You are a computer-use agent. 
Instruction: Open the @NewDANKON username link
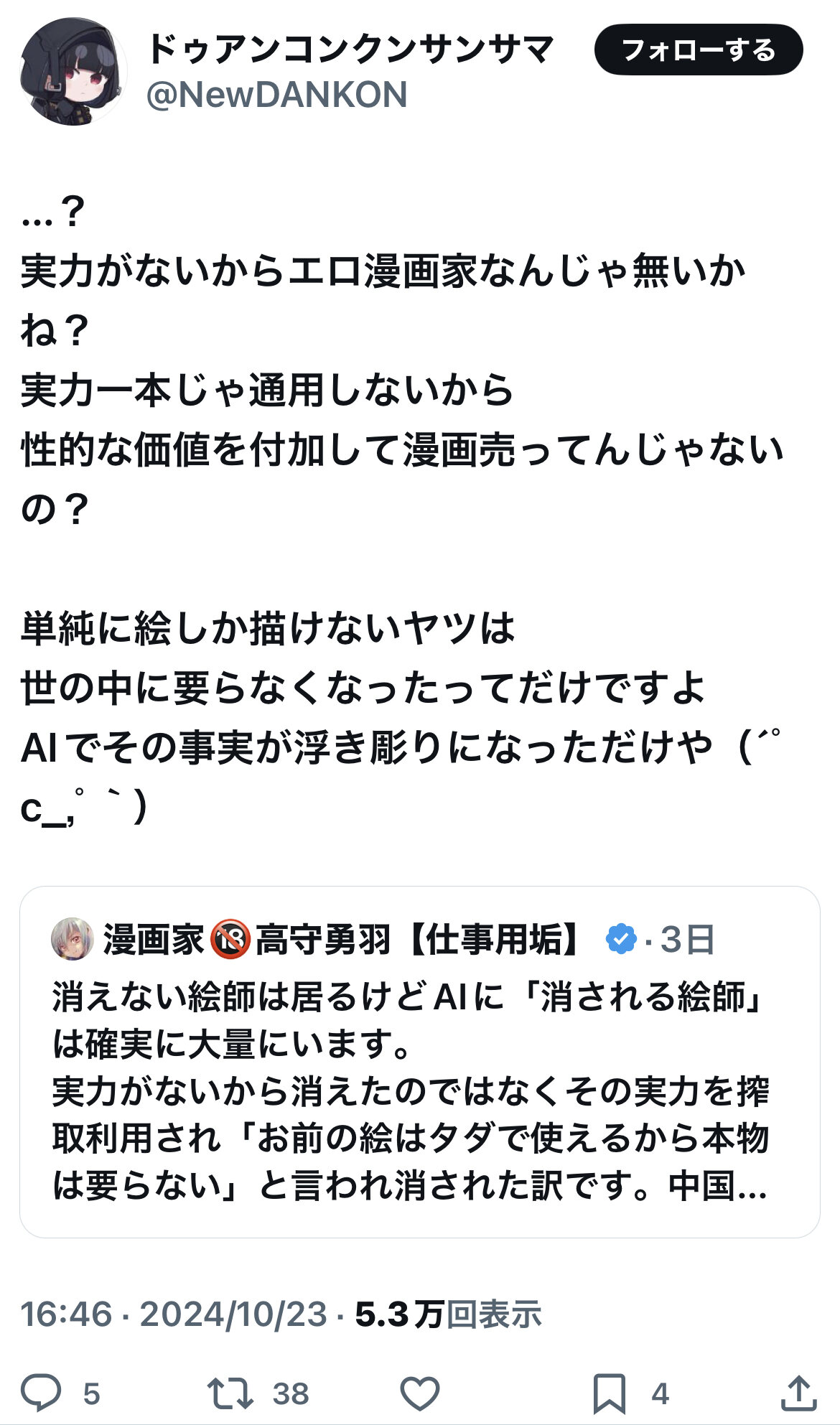click(276, 95)
